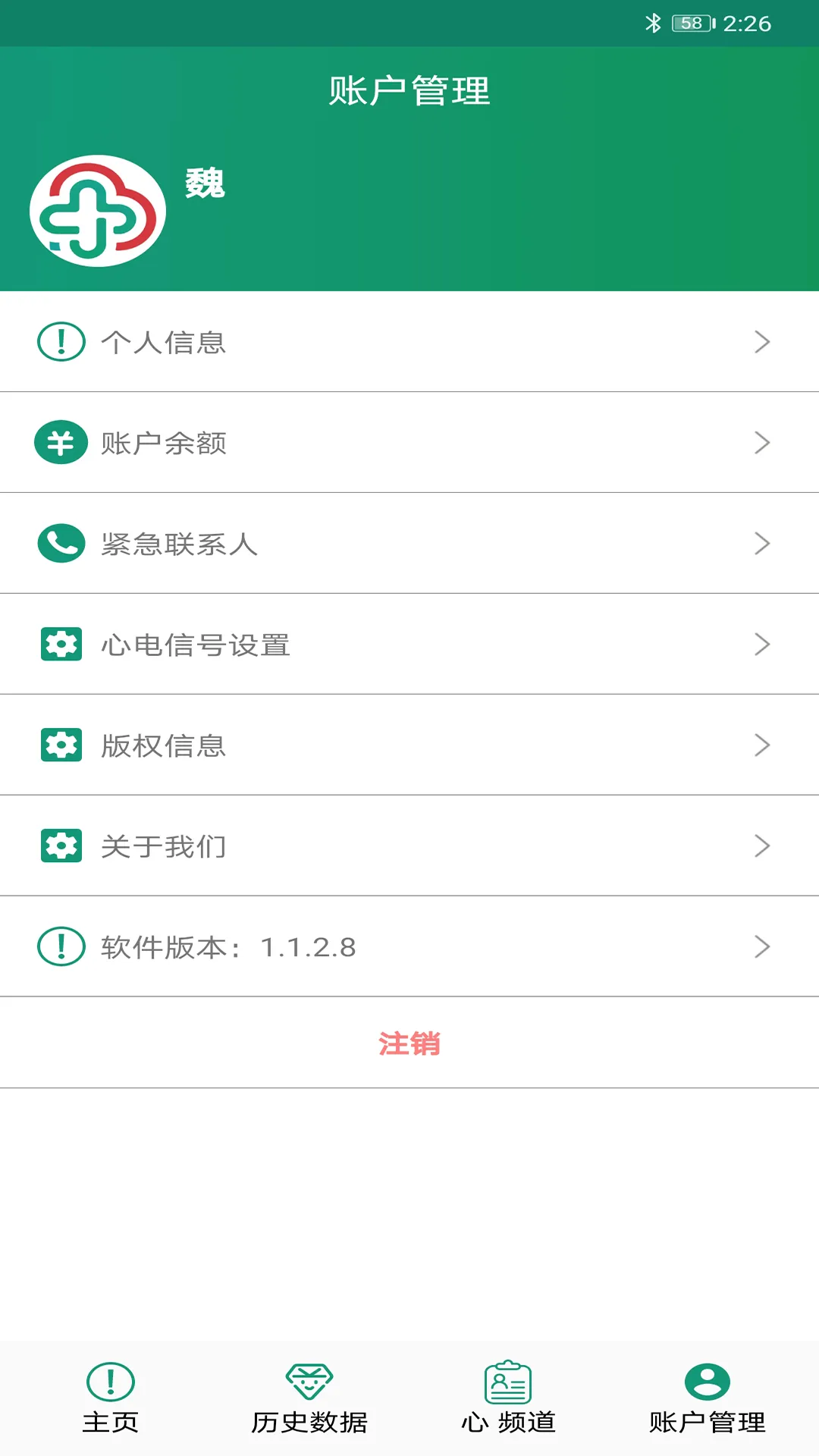The height and width of the screenshot is (1456, 819).
Task: Check 软件版本 1.1.2.8 row
Action: (x=409, y=947)
